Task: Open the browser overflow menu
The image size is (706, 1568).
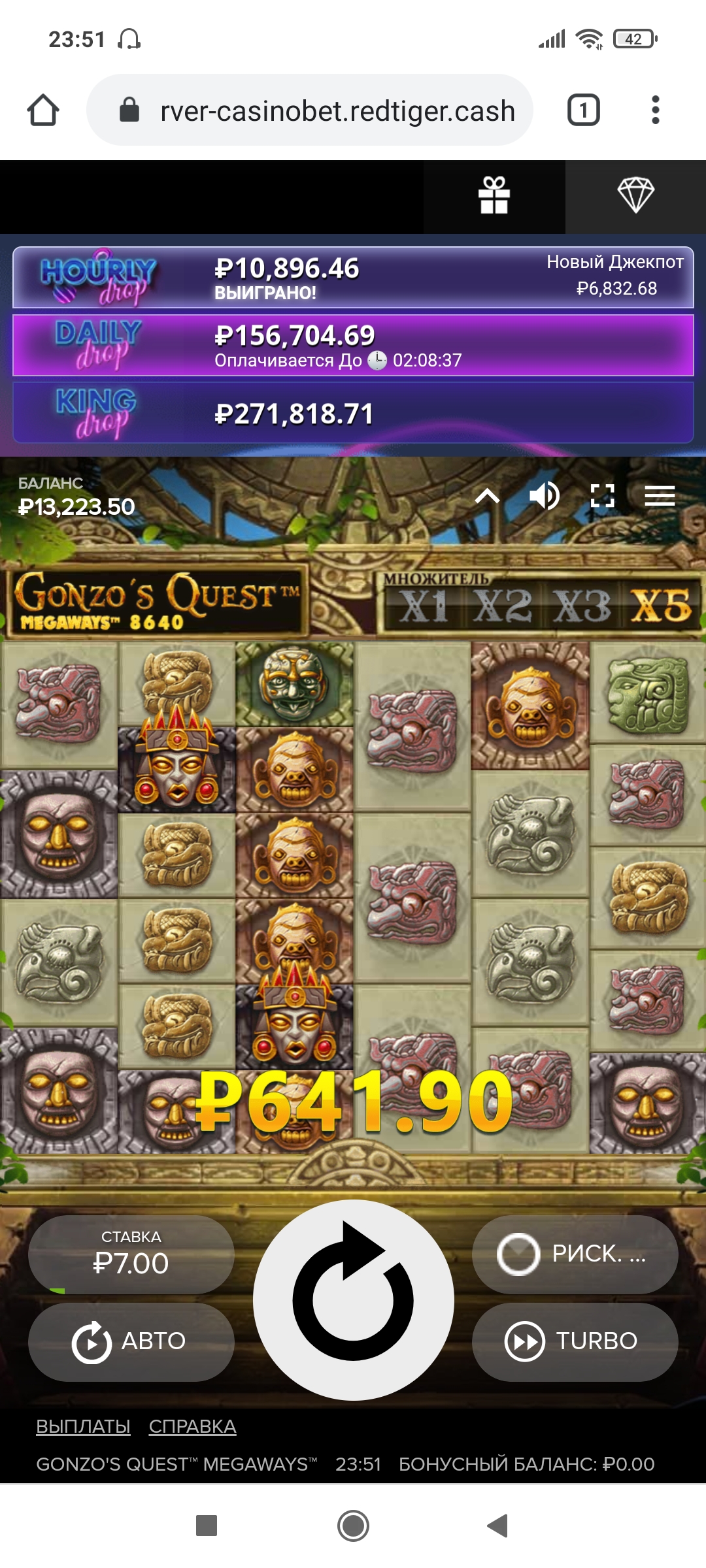Action: point(655,110)
